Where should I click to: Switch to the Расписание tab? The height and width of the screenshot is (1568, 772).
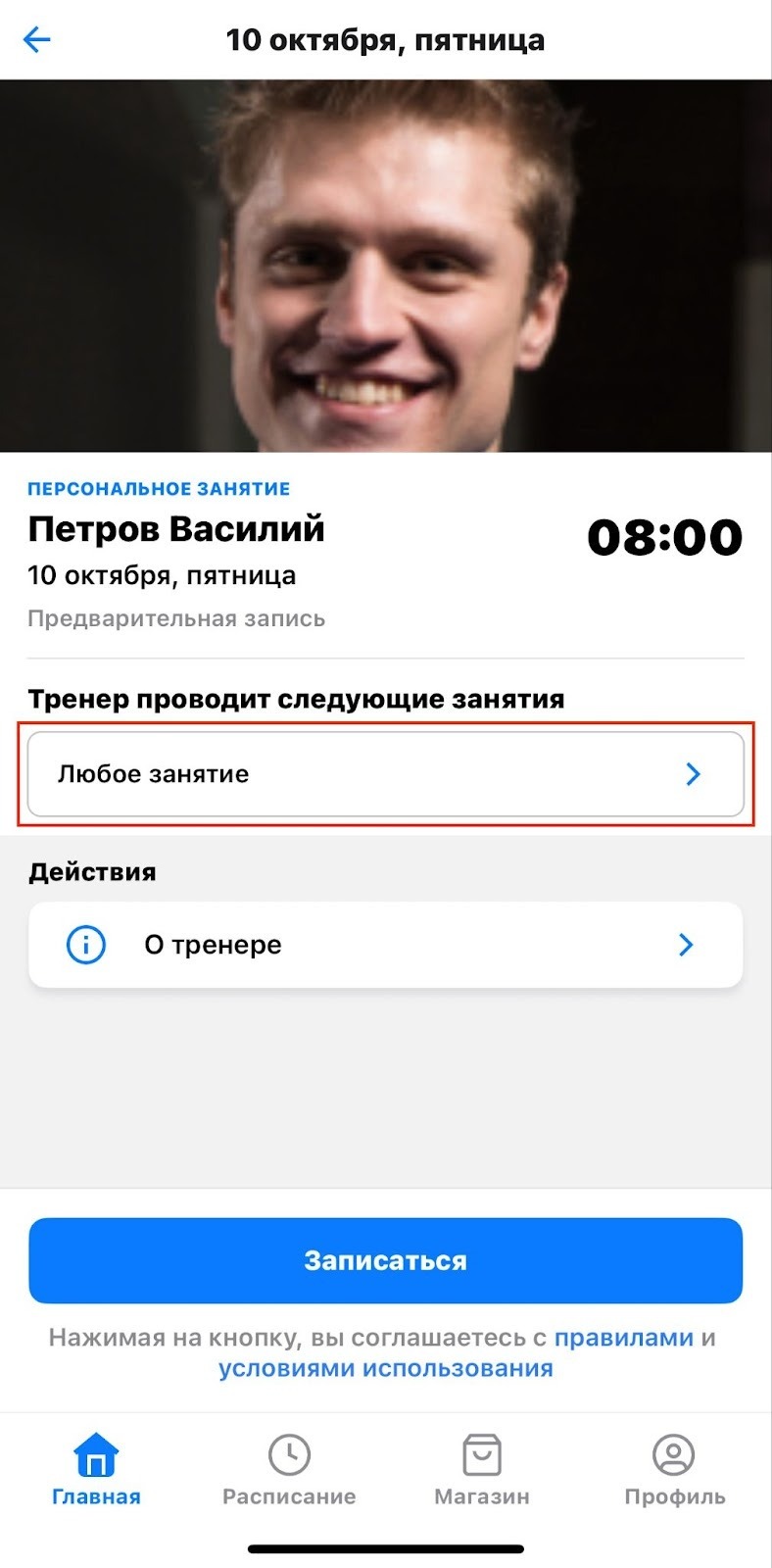tap(289, 1468)
